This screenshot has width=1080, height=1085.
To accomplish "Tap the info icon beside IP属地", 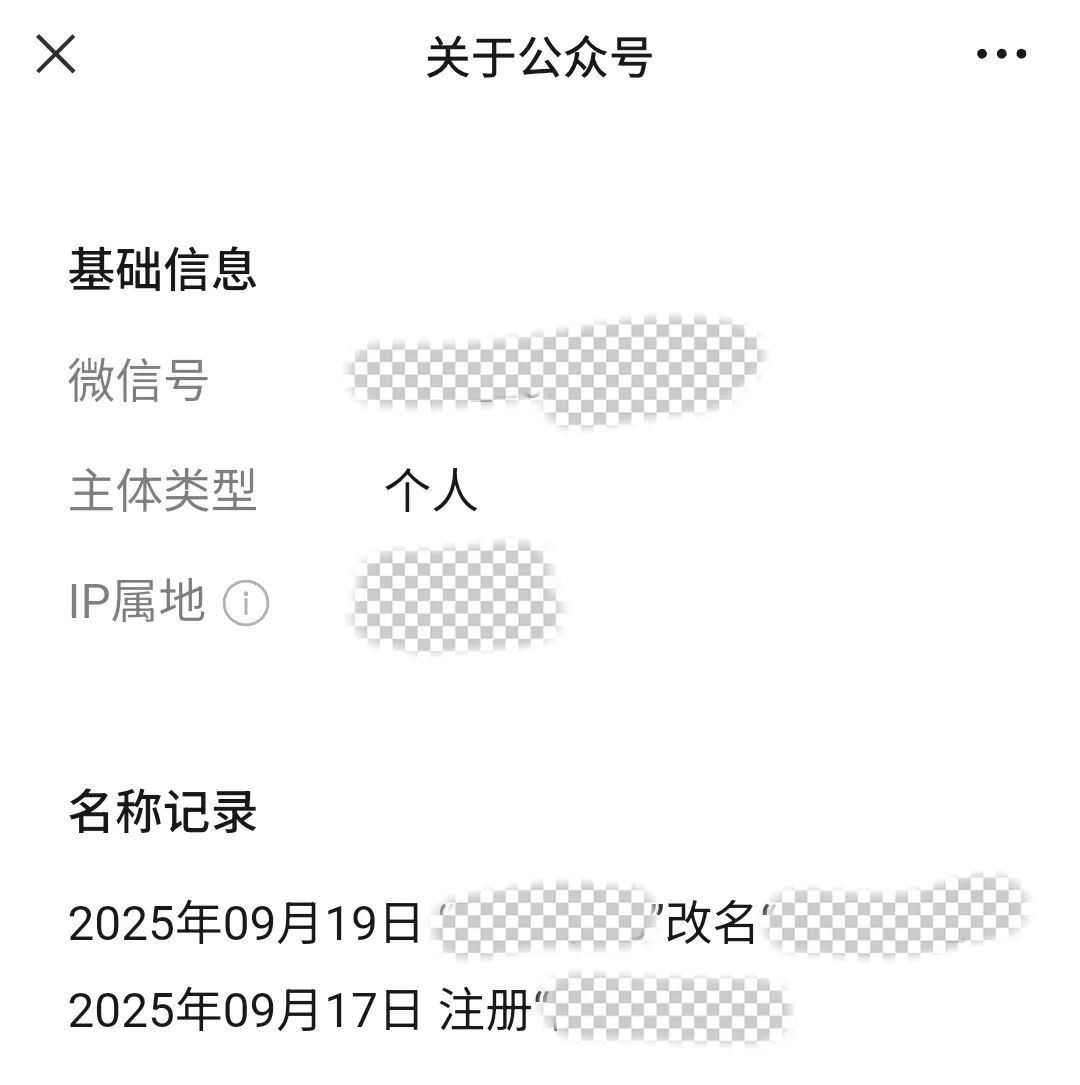I will coord(246,604).
